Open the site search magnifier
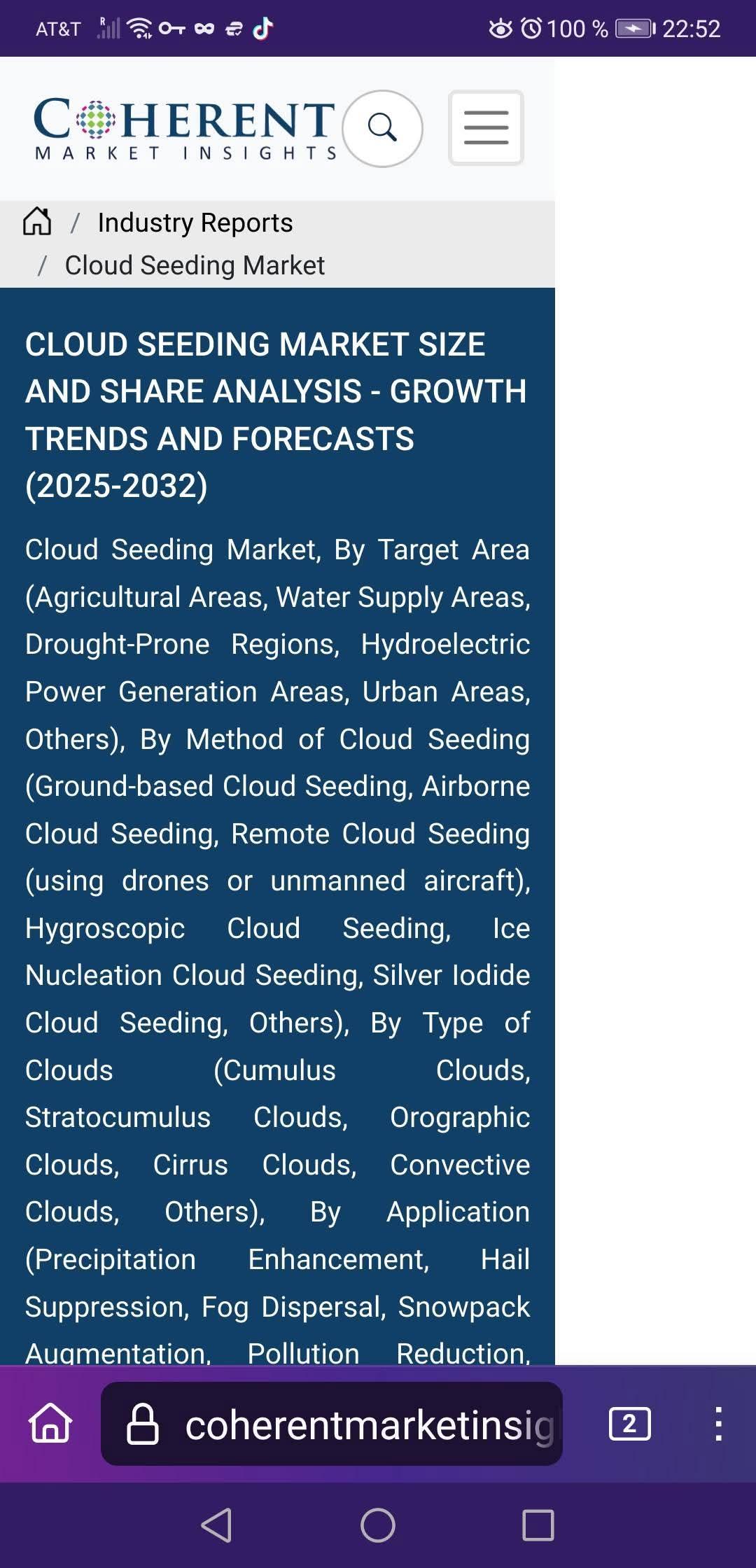This screenshot has height=1568, width=756. 382,128
